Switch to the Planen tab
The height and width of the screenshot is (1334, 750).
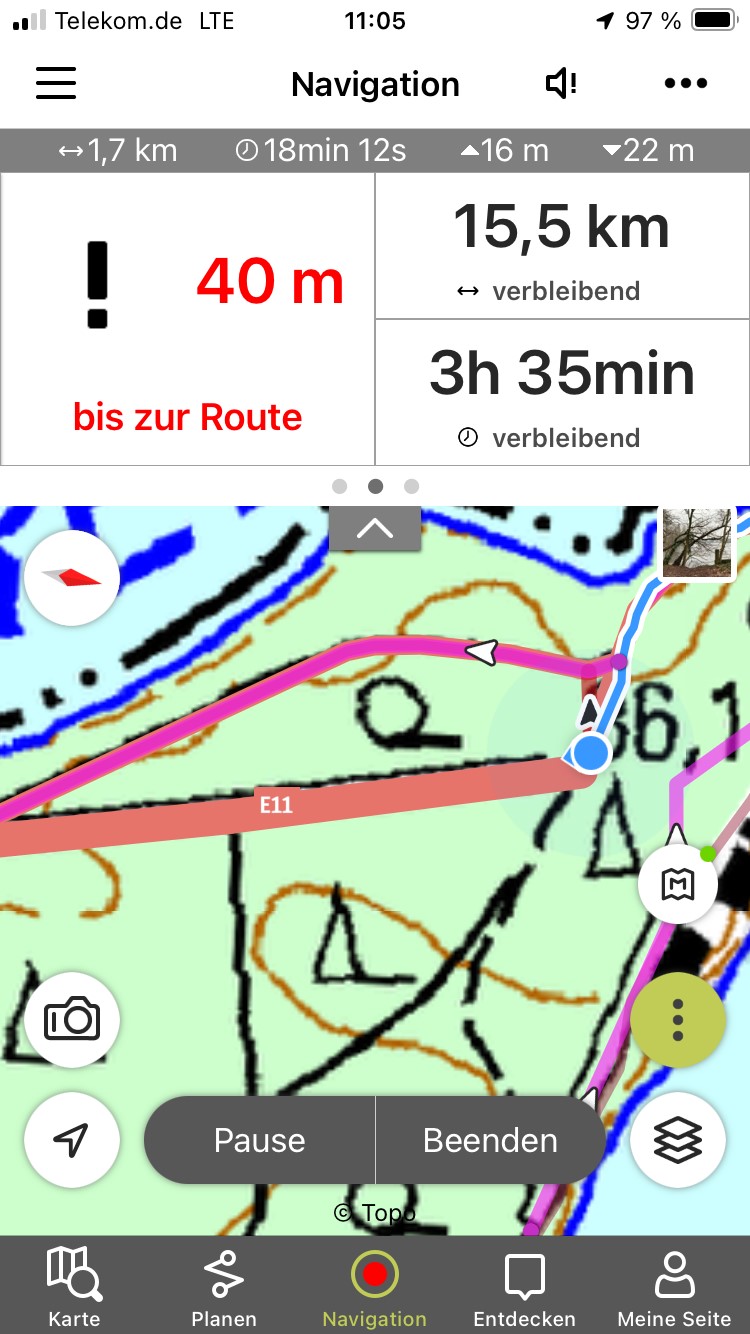(x=224, y=1286)
